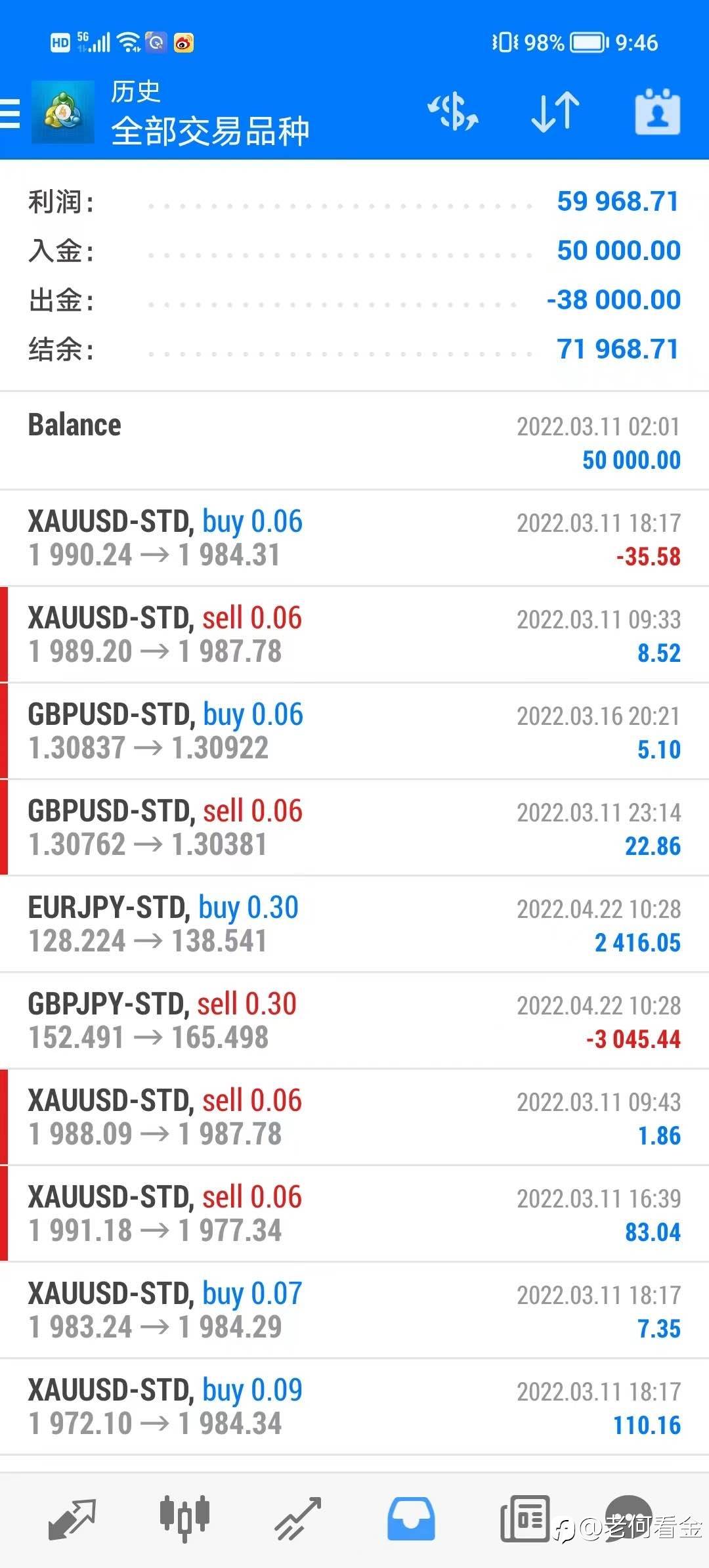Expand the XAUUSD sell trade with 83.04 profit

click(354, 1213)
